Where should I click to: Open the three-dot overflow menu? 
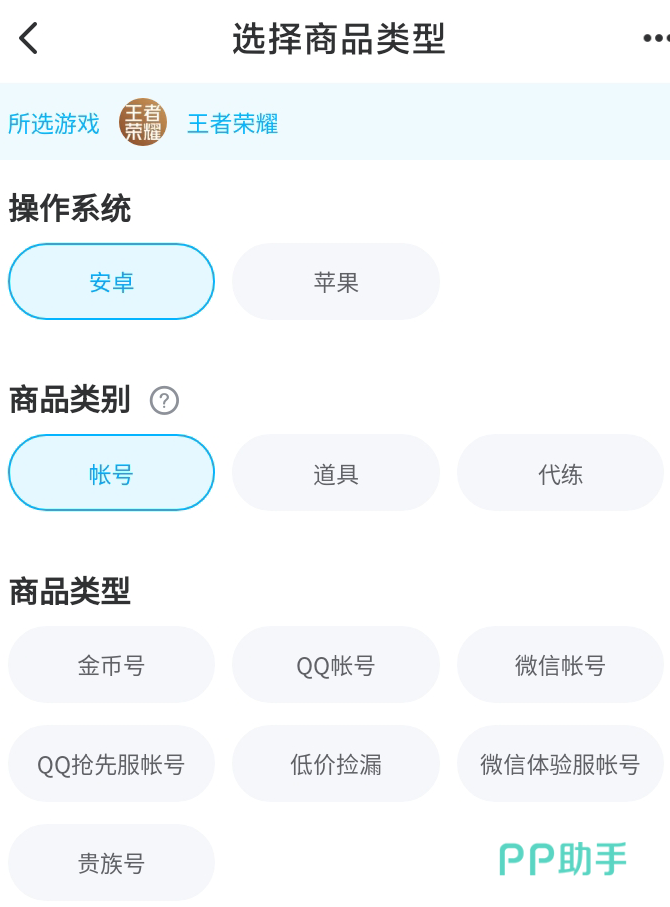655,39
